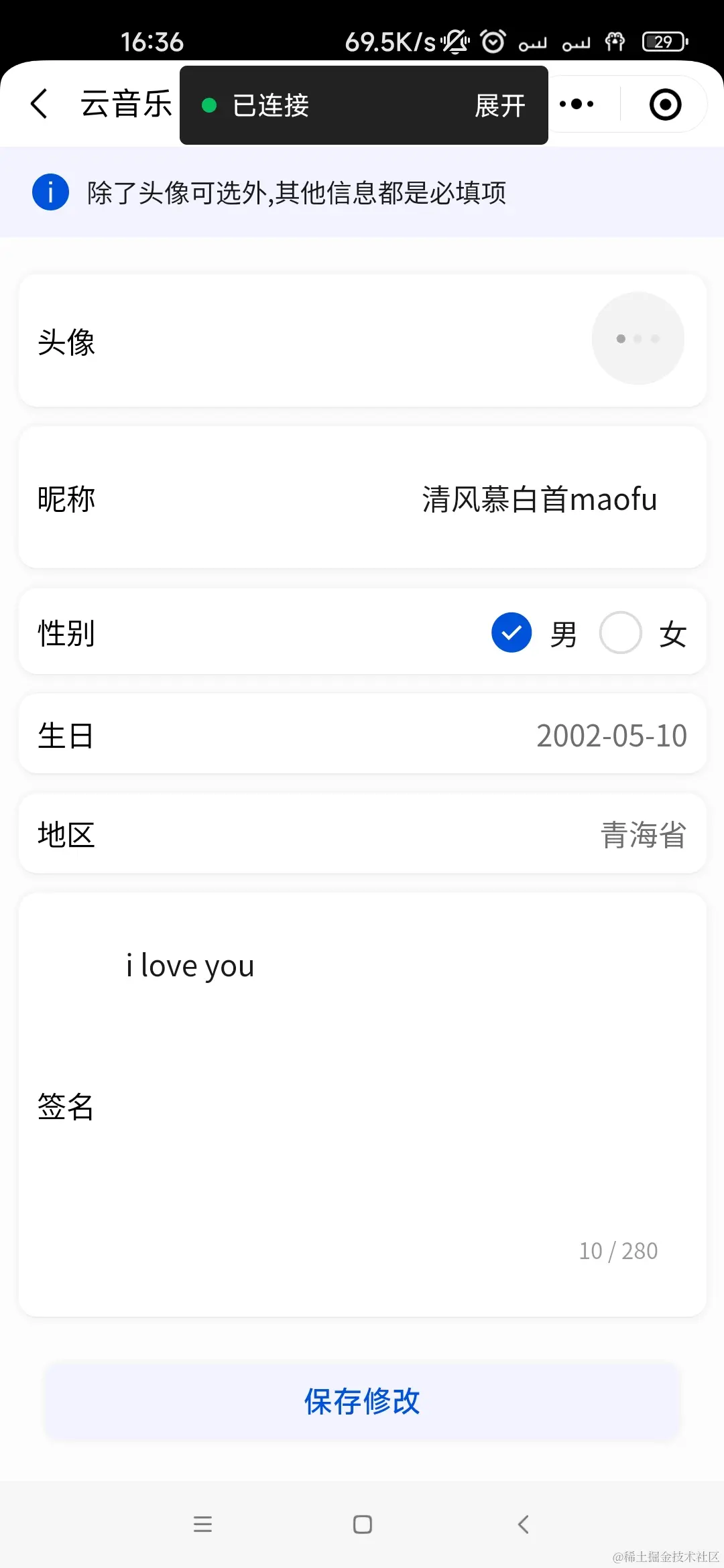
Task: Tap the back arrow in the title bar
Action: coord(38,104)
